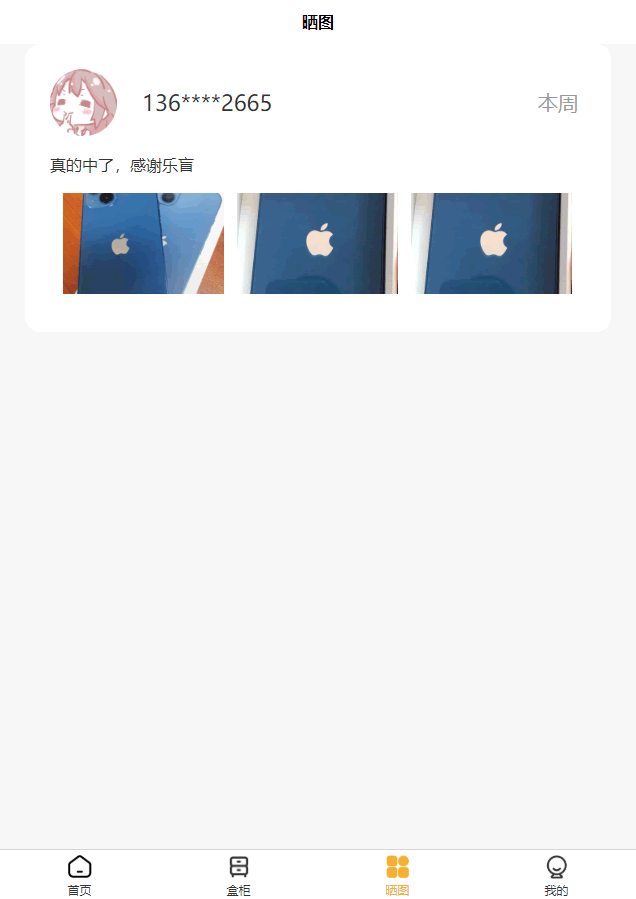View the middle iPhone photo

[317, 243]
